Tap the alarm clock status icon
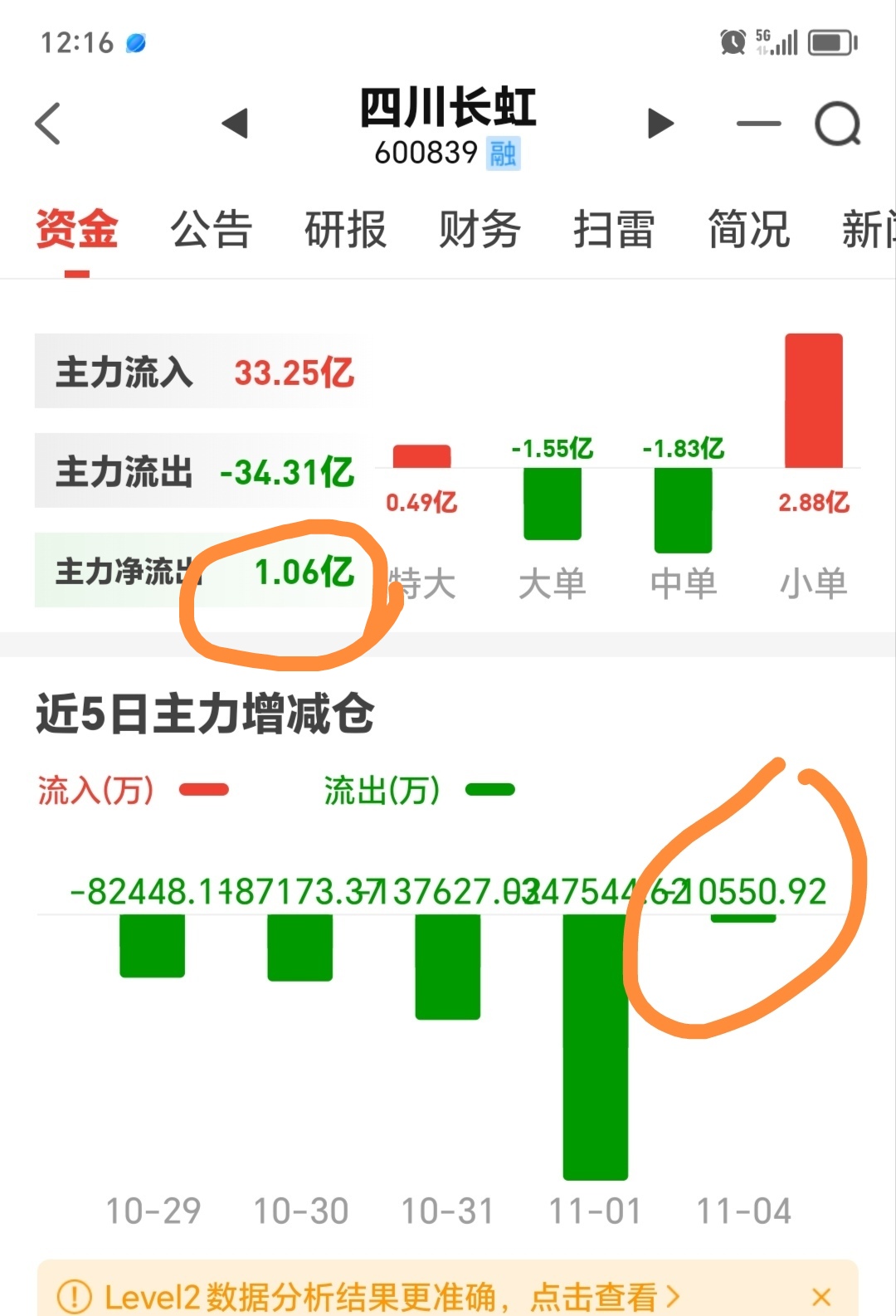The image size is (896, 1316). [x=732, y=40]
